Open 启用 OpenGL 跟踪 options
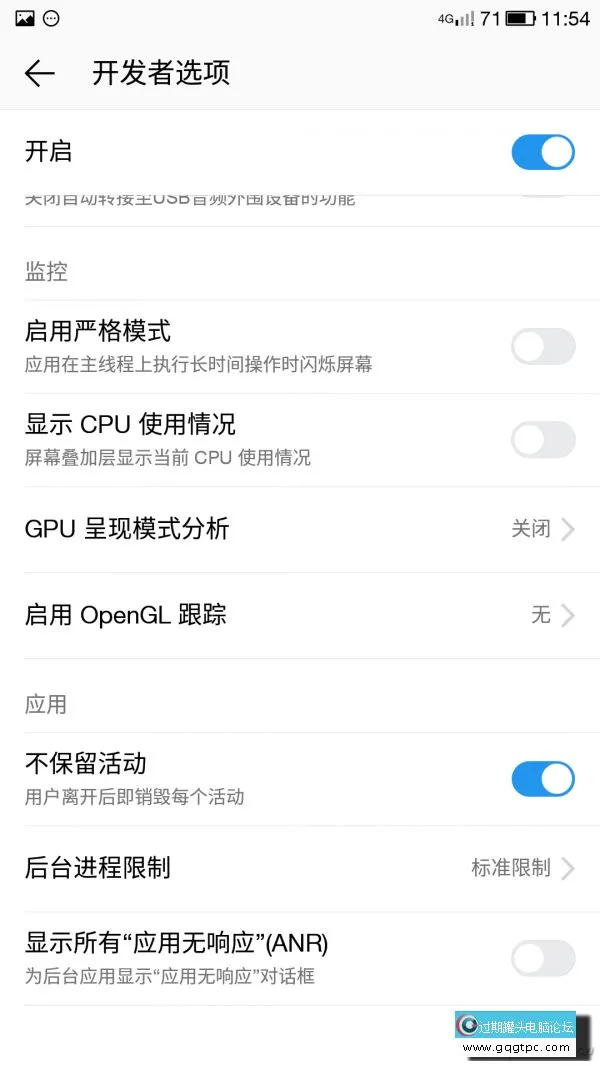 300,615
